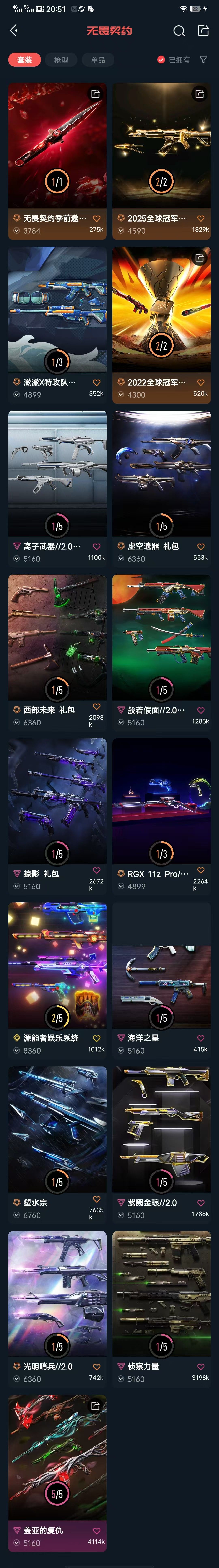View the 般若假面//2.0 bundle
The height and width of the screenshot is (1568, 219).
point(161,639)
